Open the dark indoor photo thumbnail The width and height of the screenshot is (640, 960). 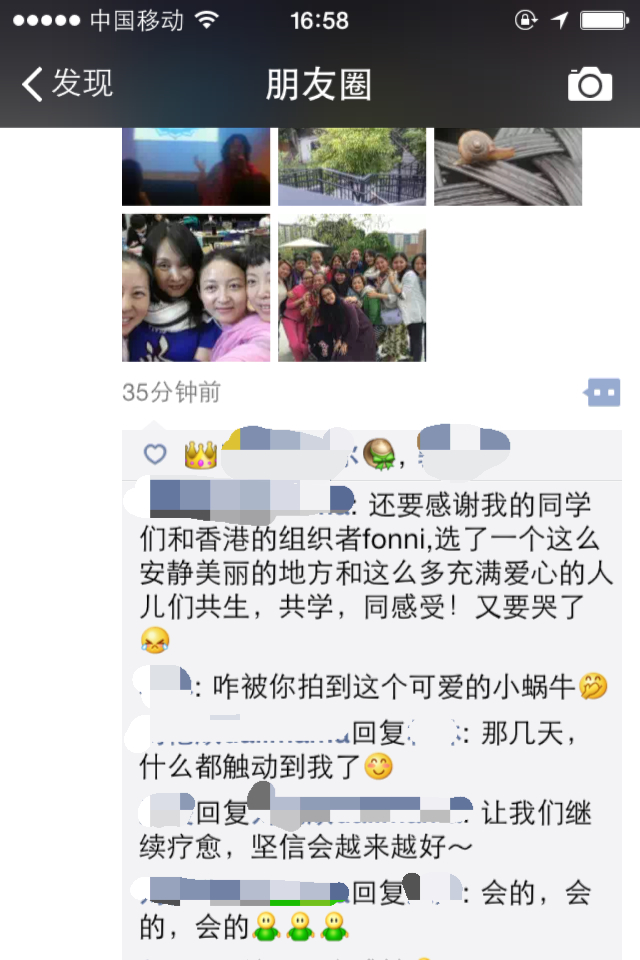click(x=196, y=167)
